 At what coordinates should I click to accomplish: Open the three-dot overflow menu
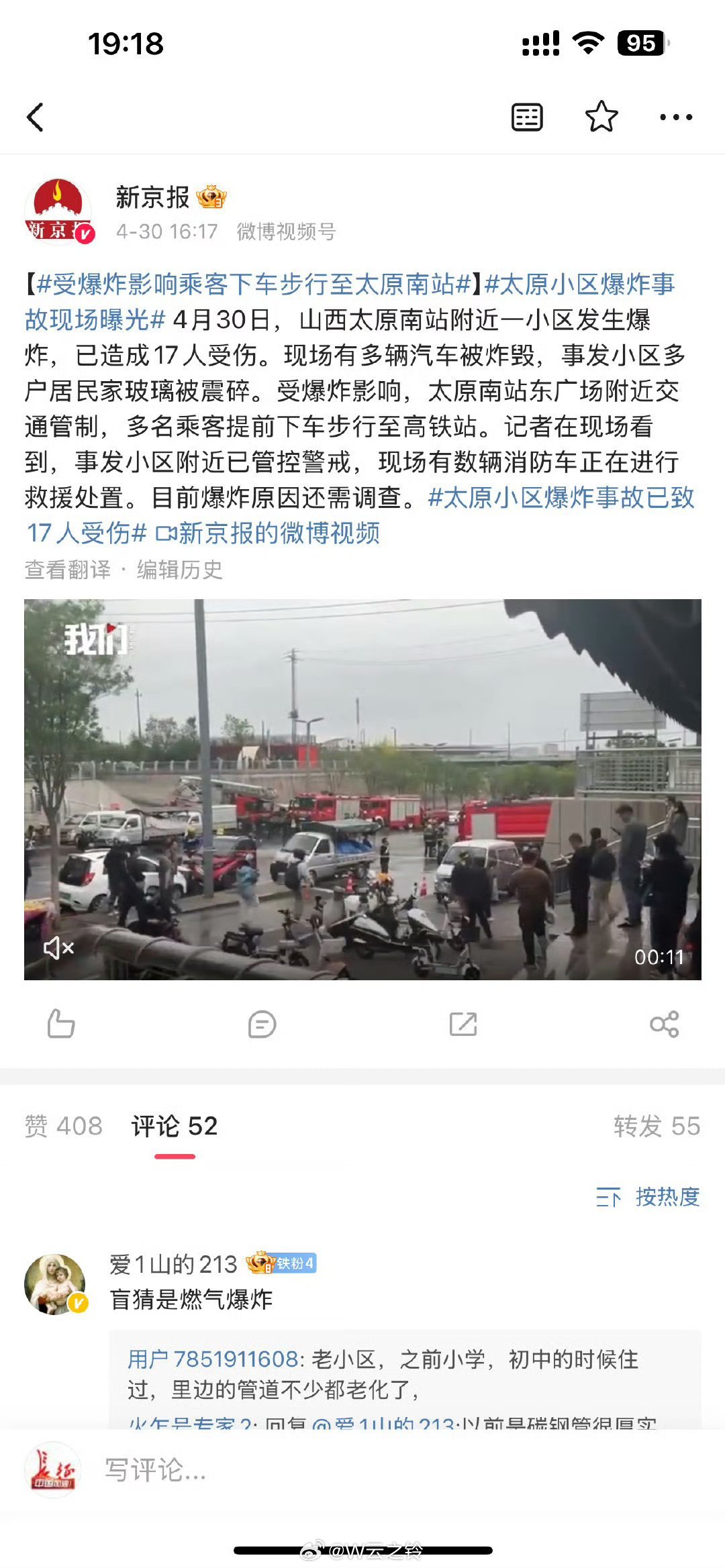[x=676, y=117]
